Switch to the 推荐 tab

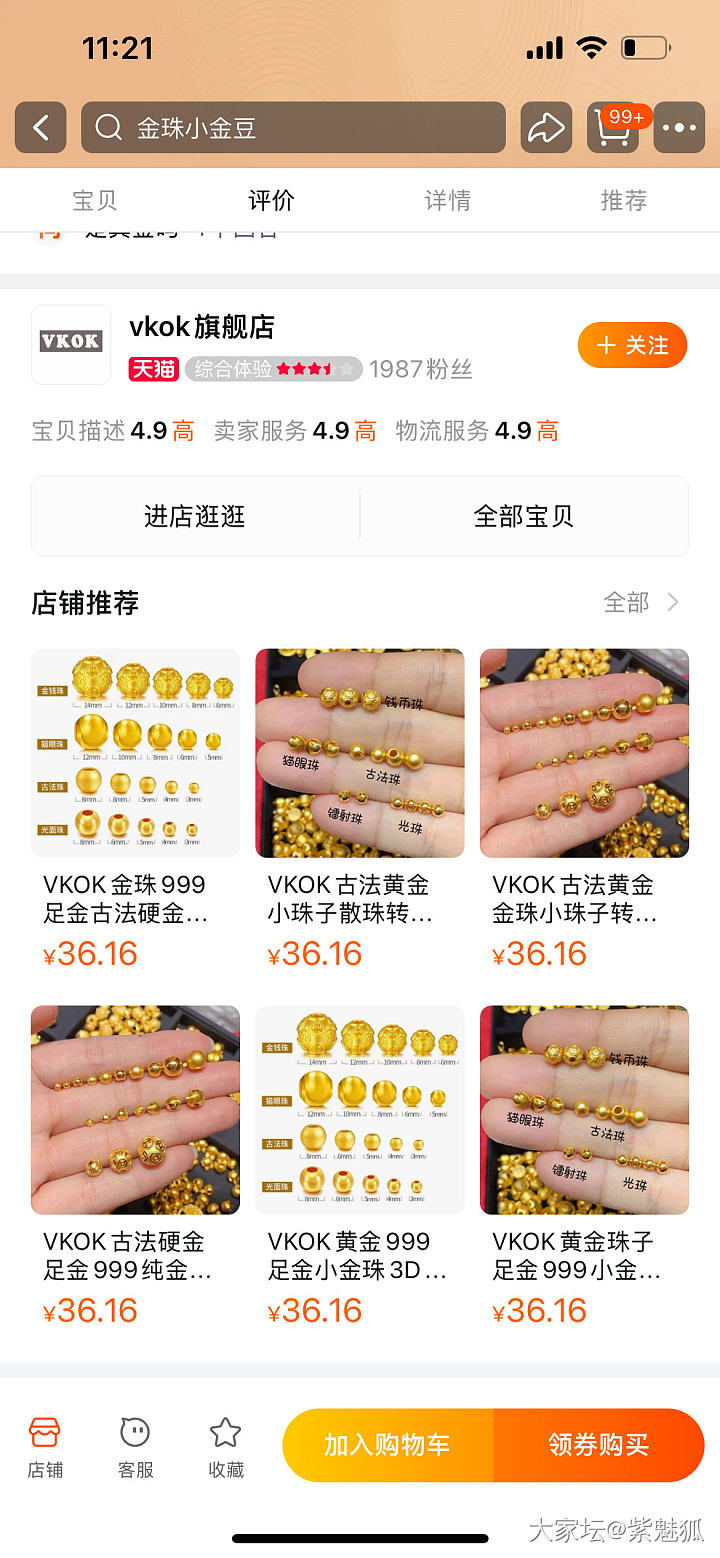point(623,200)
